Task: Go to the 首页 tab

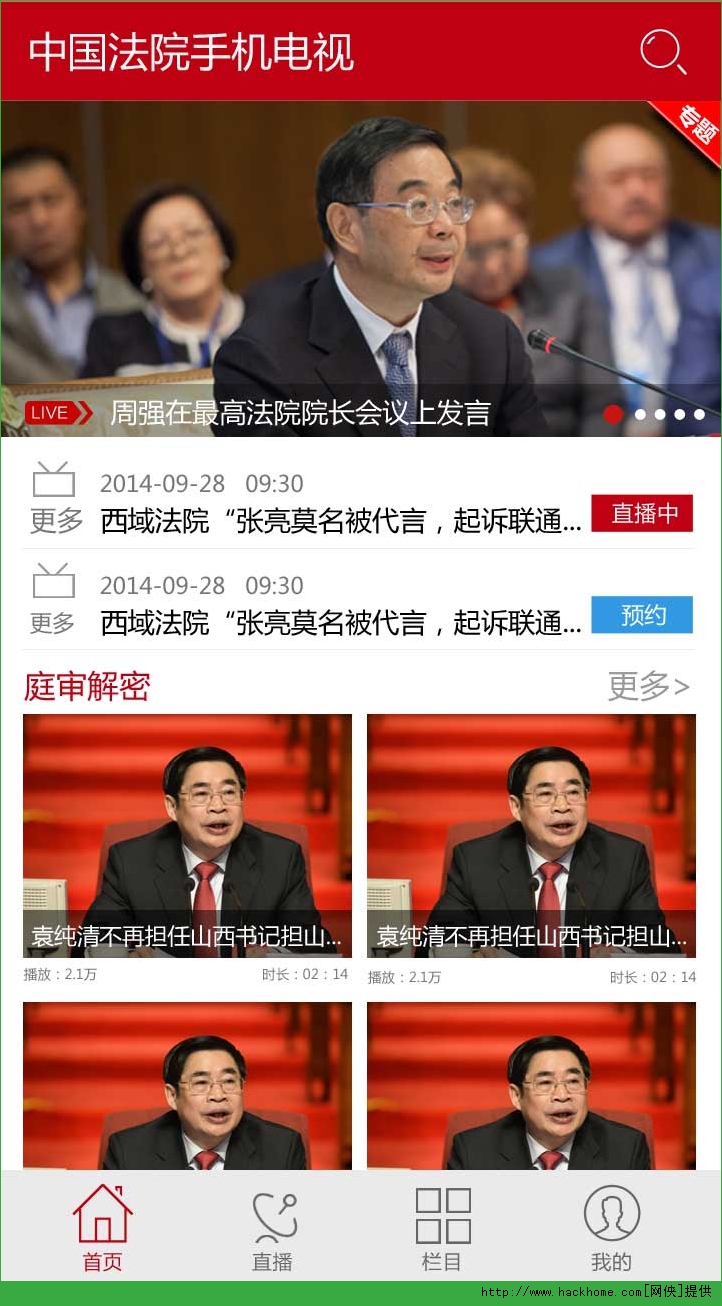Action: 102,1228
